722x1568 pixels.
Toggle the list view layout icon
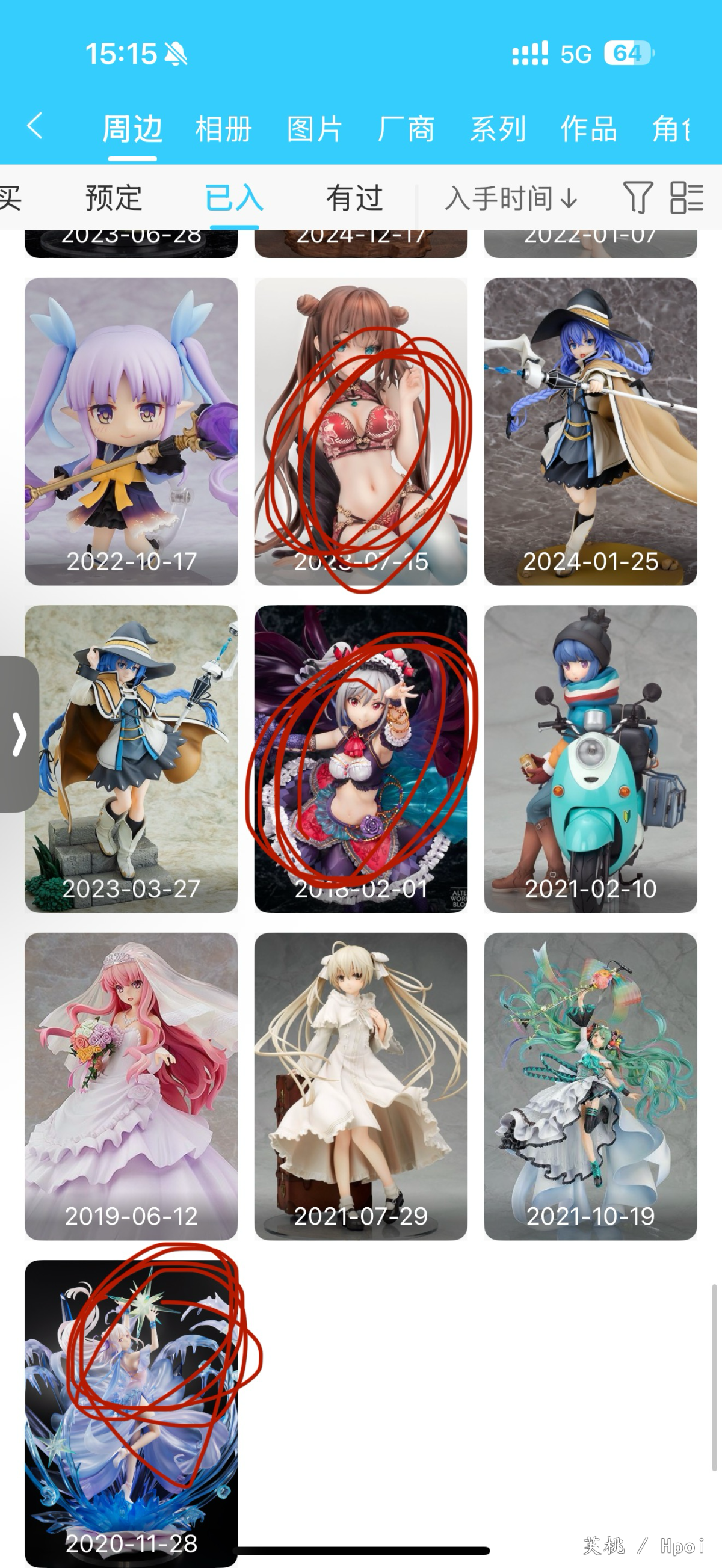[x=687, y=197]
